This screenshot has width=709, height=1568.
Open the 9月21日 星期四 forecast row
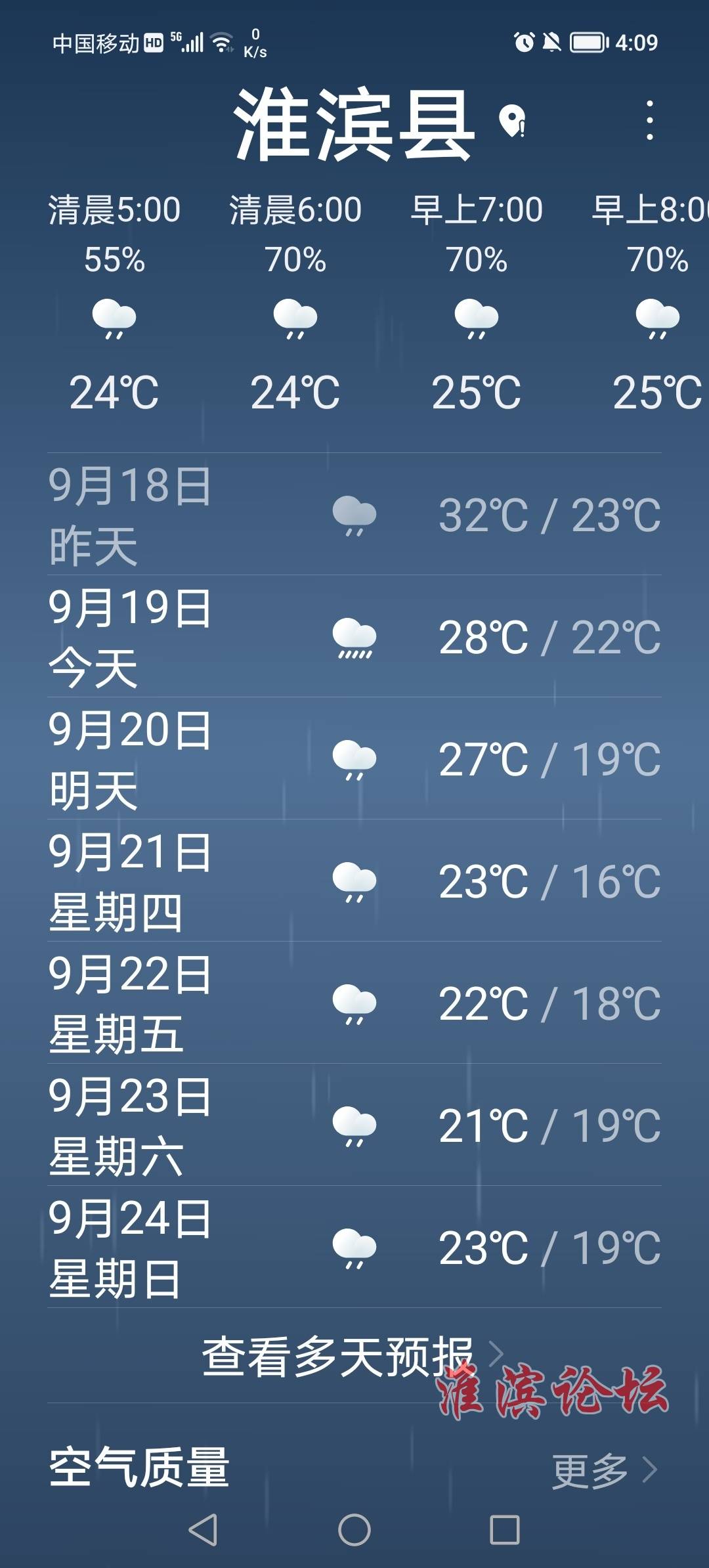click(x=354, y=881)
